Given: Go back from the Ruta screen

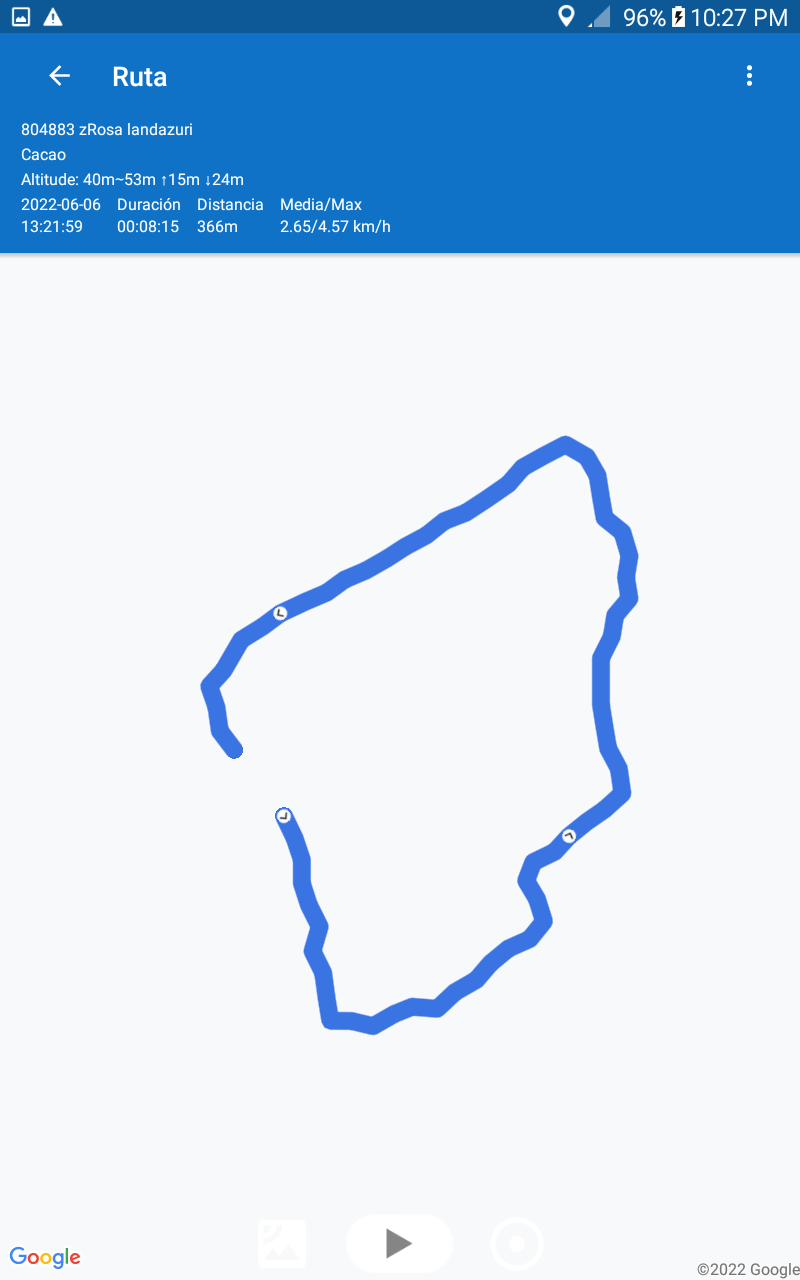Looking at the screenshot, I should click(60, 76).
